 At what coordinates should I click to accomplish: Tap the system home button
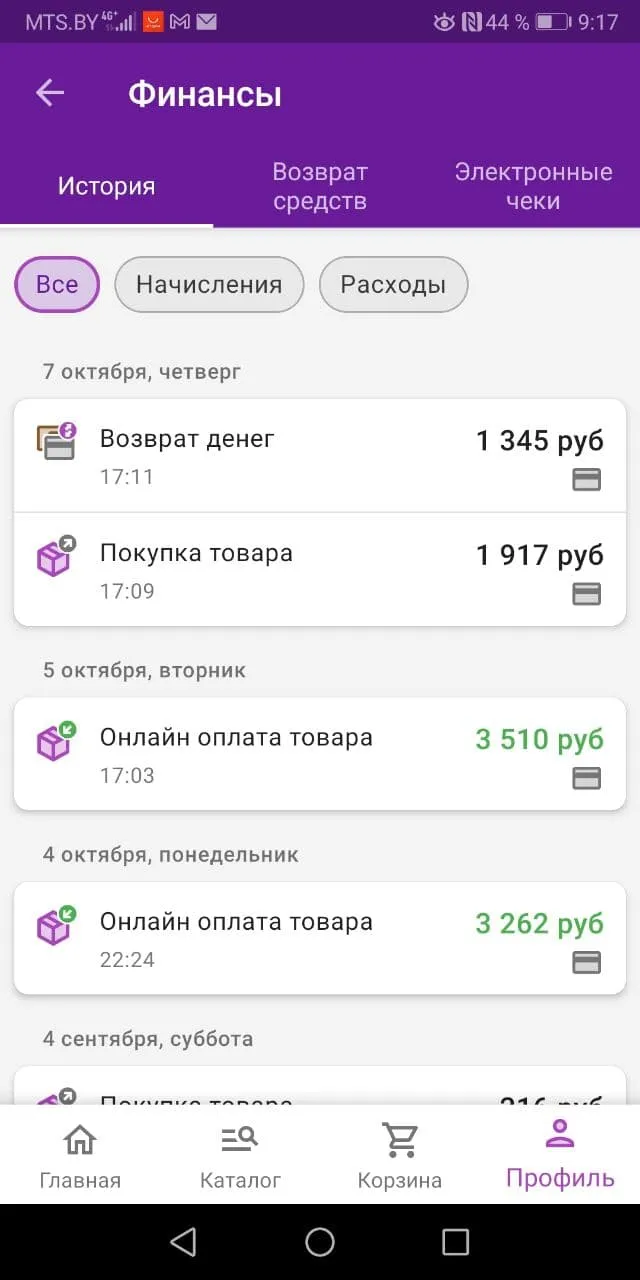pyautogui.click(x=320, y=1242)
